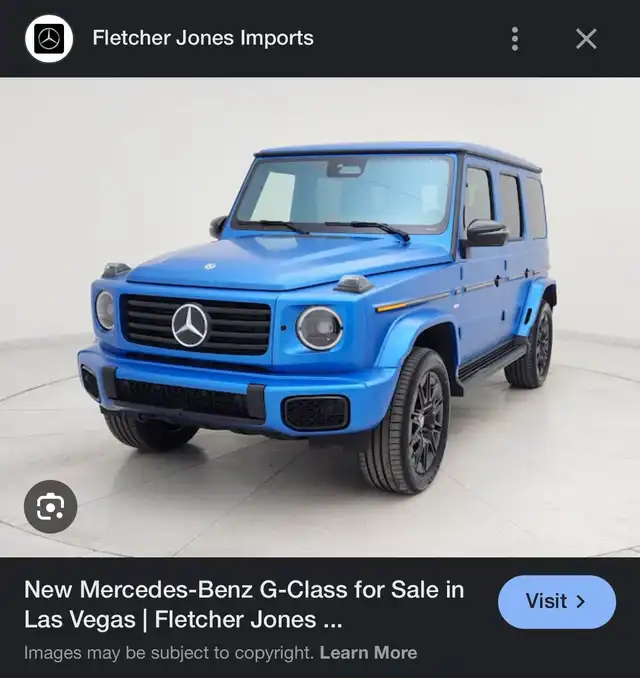Search this image with Lens
Image resolution: width=640 pixels, height=678 pixels.
(50, 507)
